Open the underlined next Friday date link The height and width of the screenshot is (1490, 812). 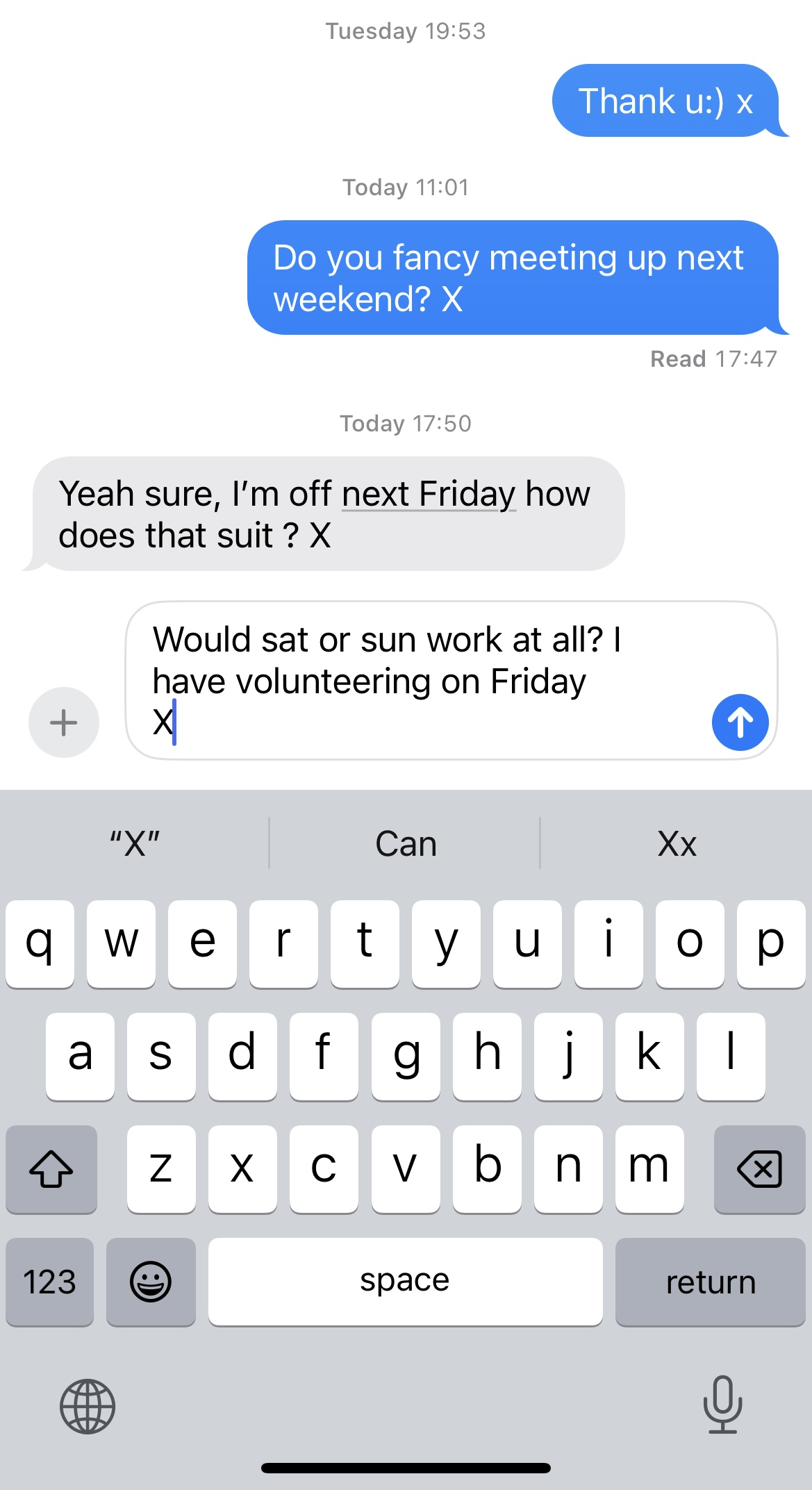(x=428, y=495)
